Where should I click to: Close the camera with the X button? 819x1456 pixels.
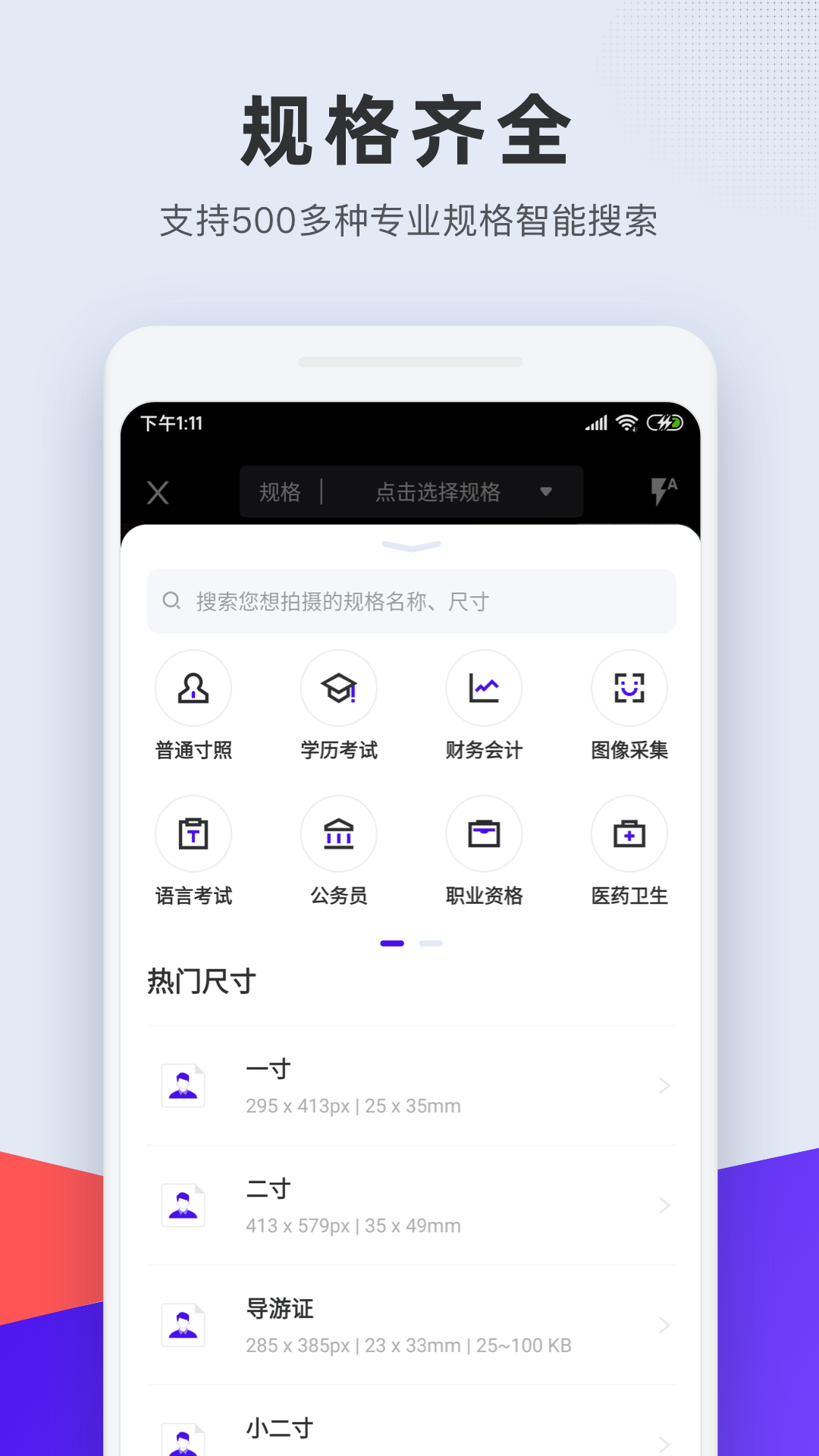click(158, 491)
